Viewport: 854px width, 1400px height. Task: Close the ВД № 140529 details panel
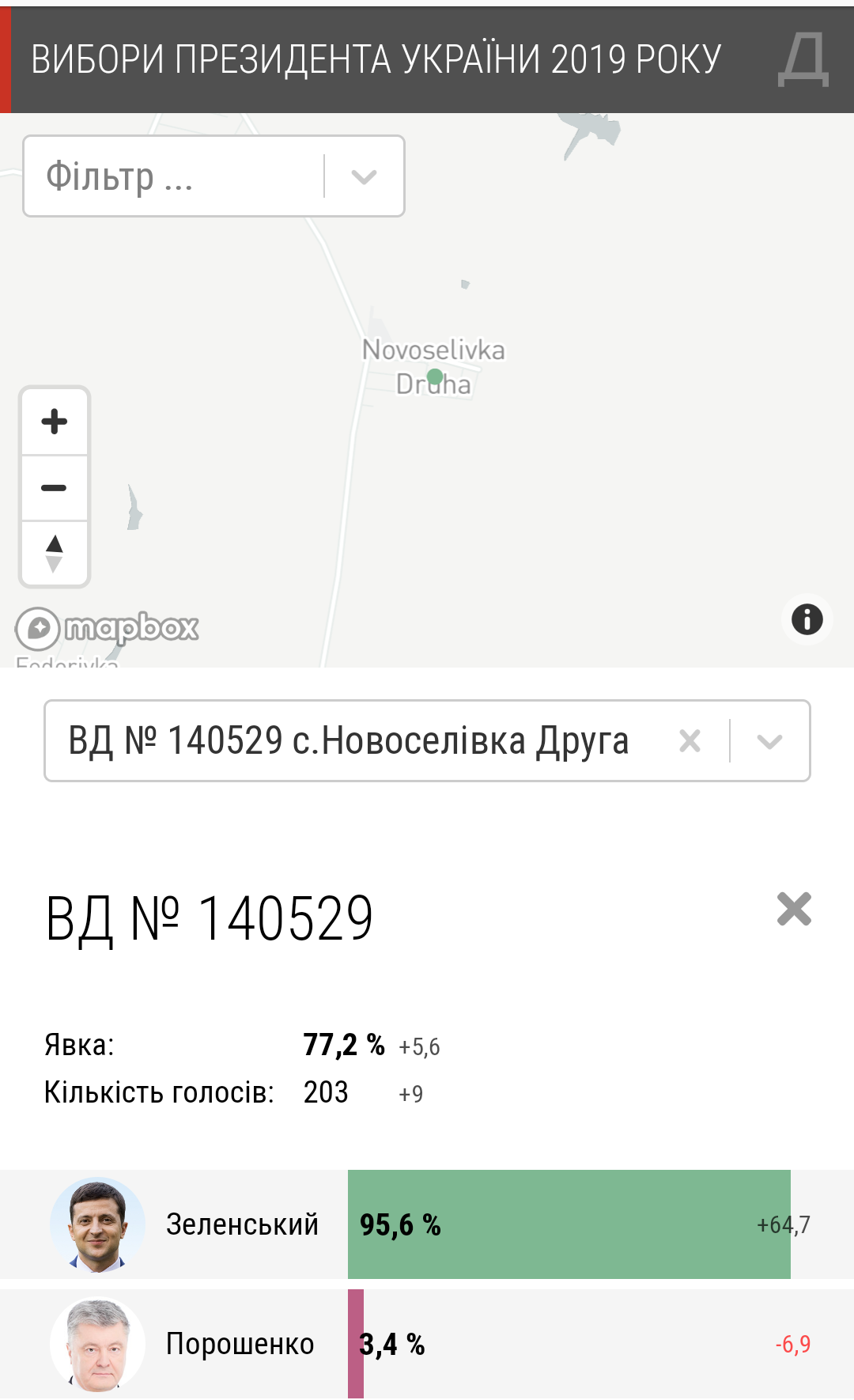(x=794, y=909)
